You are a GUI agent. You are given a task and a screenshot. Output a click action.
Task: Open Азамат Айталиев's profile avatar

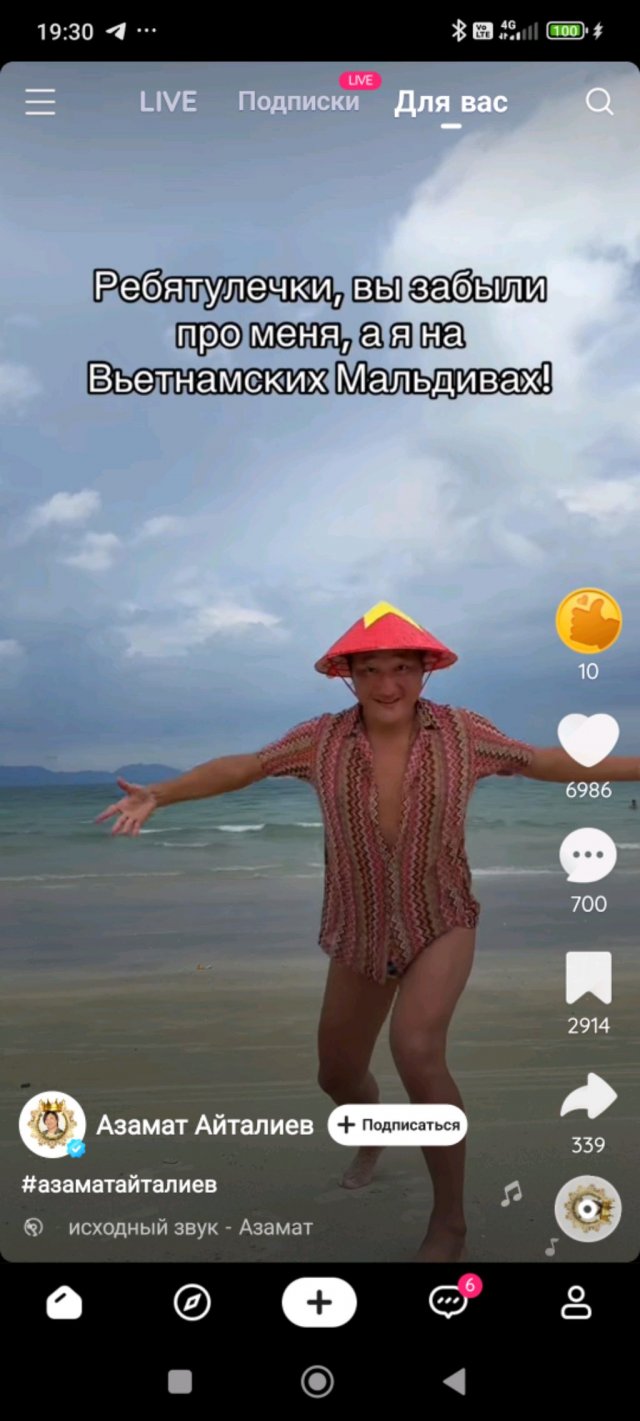pyautogui.click(x=52, y=1125)
